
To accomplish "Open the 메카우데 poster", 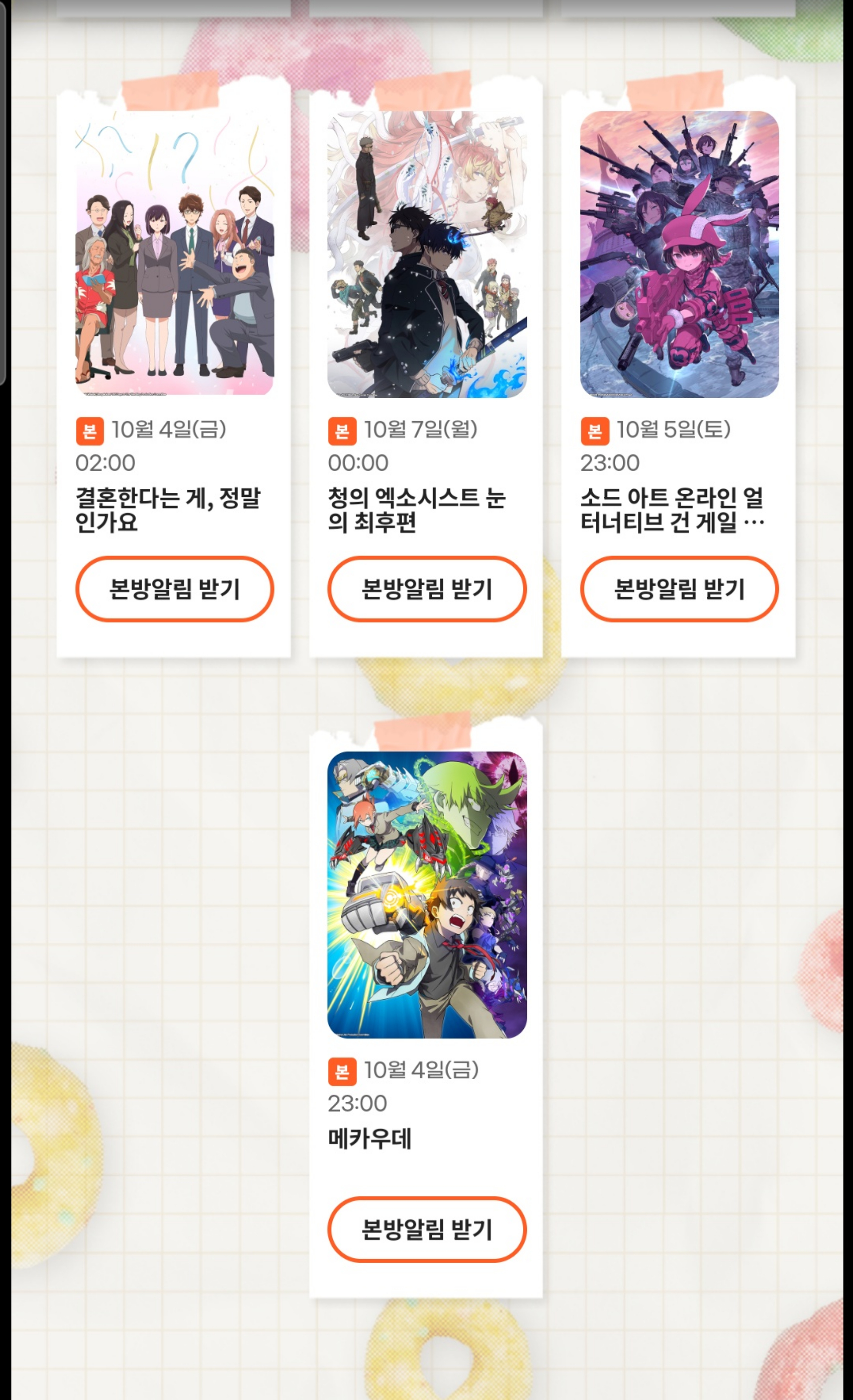I will pos(426,894).
